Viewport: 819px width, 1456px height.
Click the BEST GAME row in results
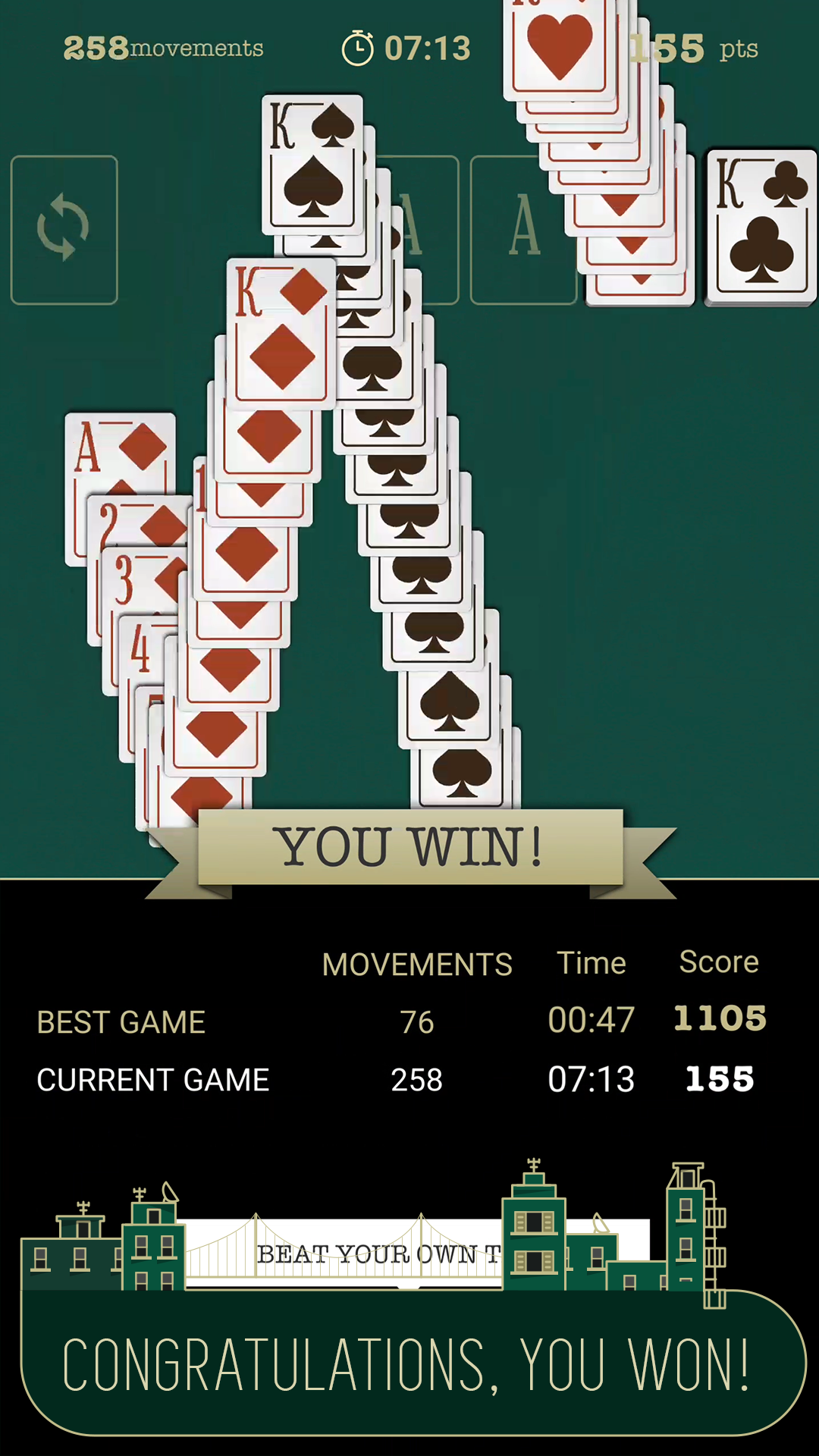point(121,1022)
